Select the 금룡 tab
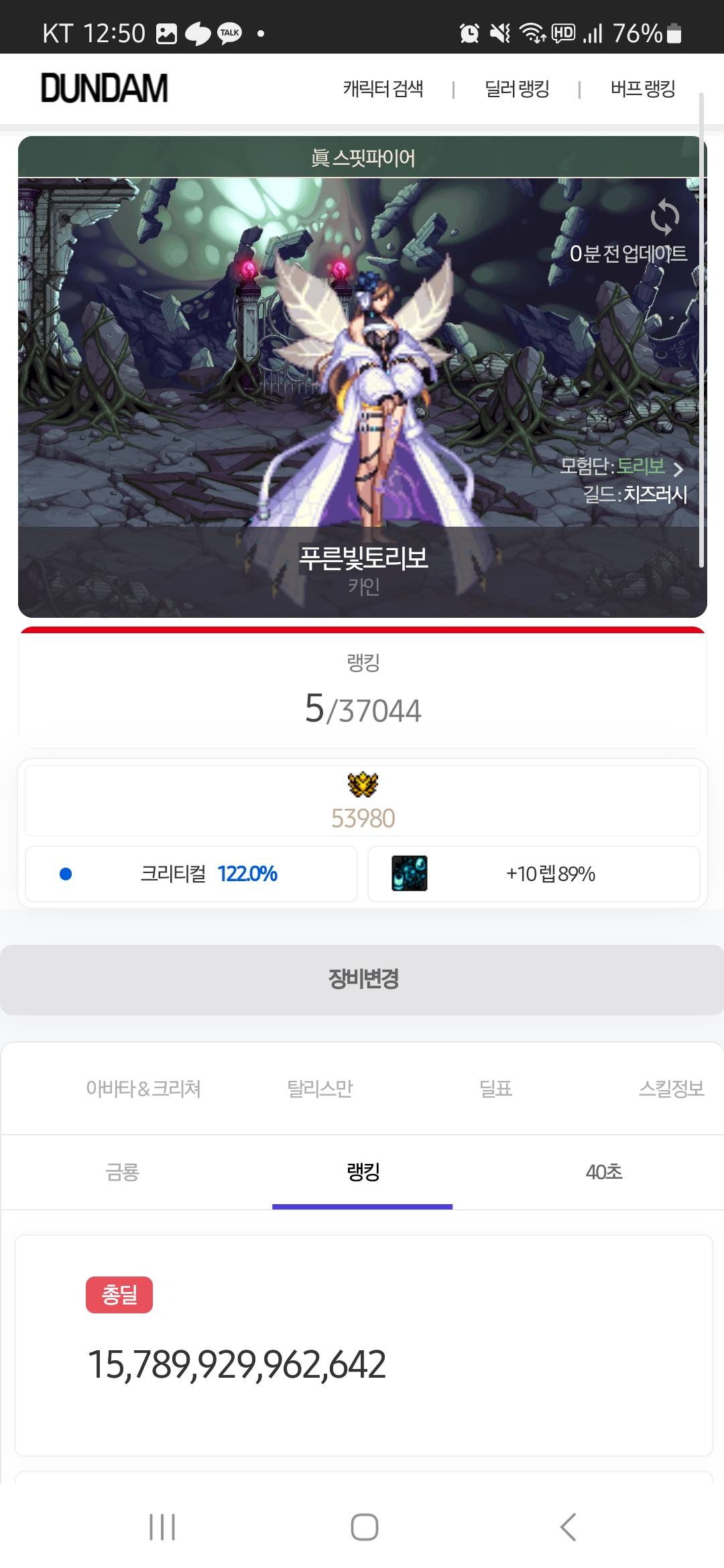 (122, 1172)
